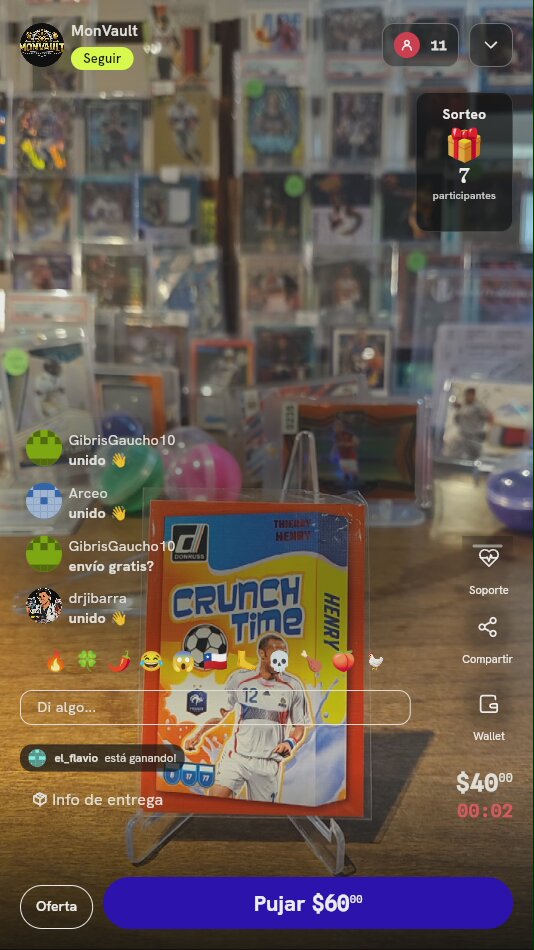The height and width of the screenshot is (950, 534).
Task: Open Info de entrega details
Action: pyautogui.click(x=98, y=800)
